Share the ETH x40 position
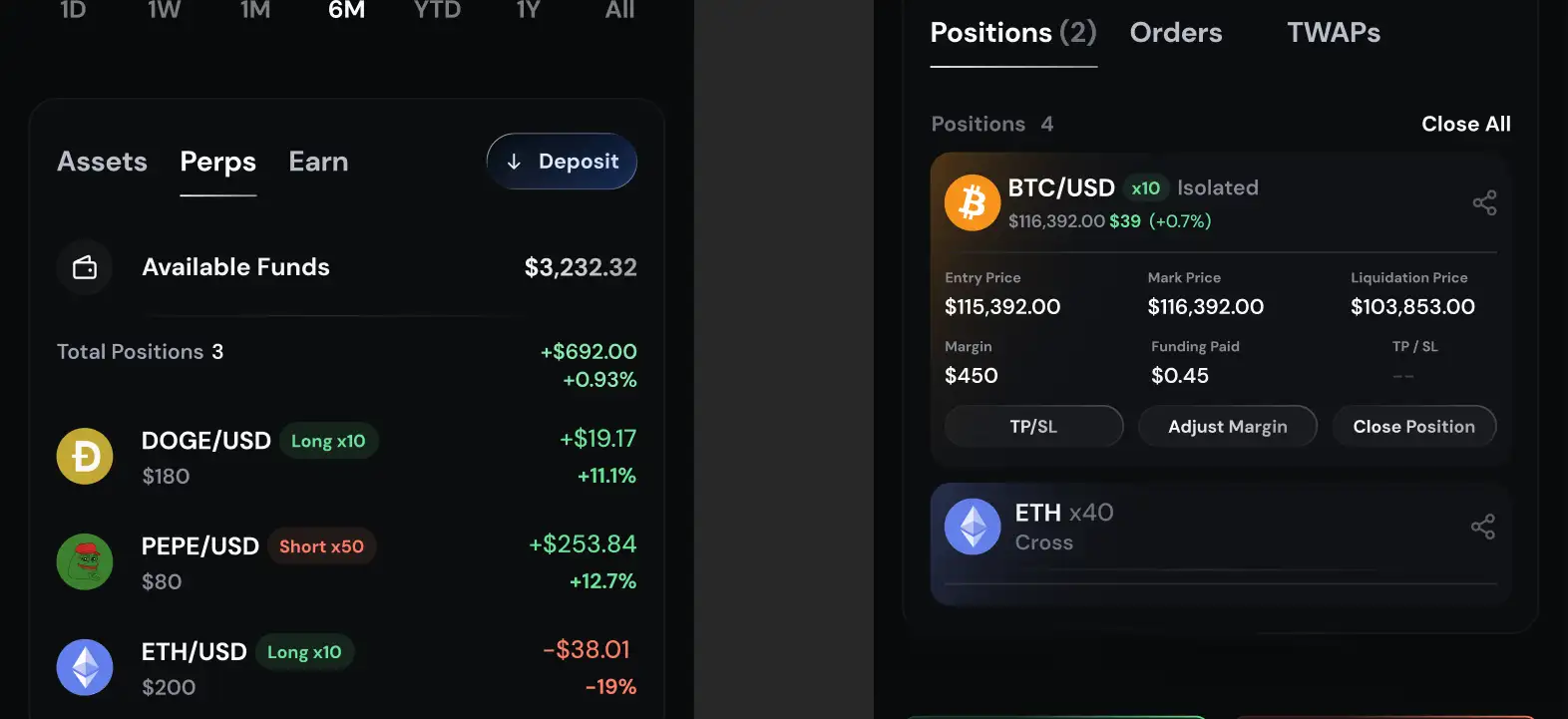The image size is (1568, 719). (1483, 527)
